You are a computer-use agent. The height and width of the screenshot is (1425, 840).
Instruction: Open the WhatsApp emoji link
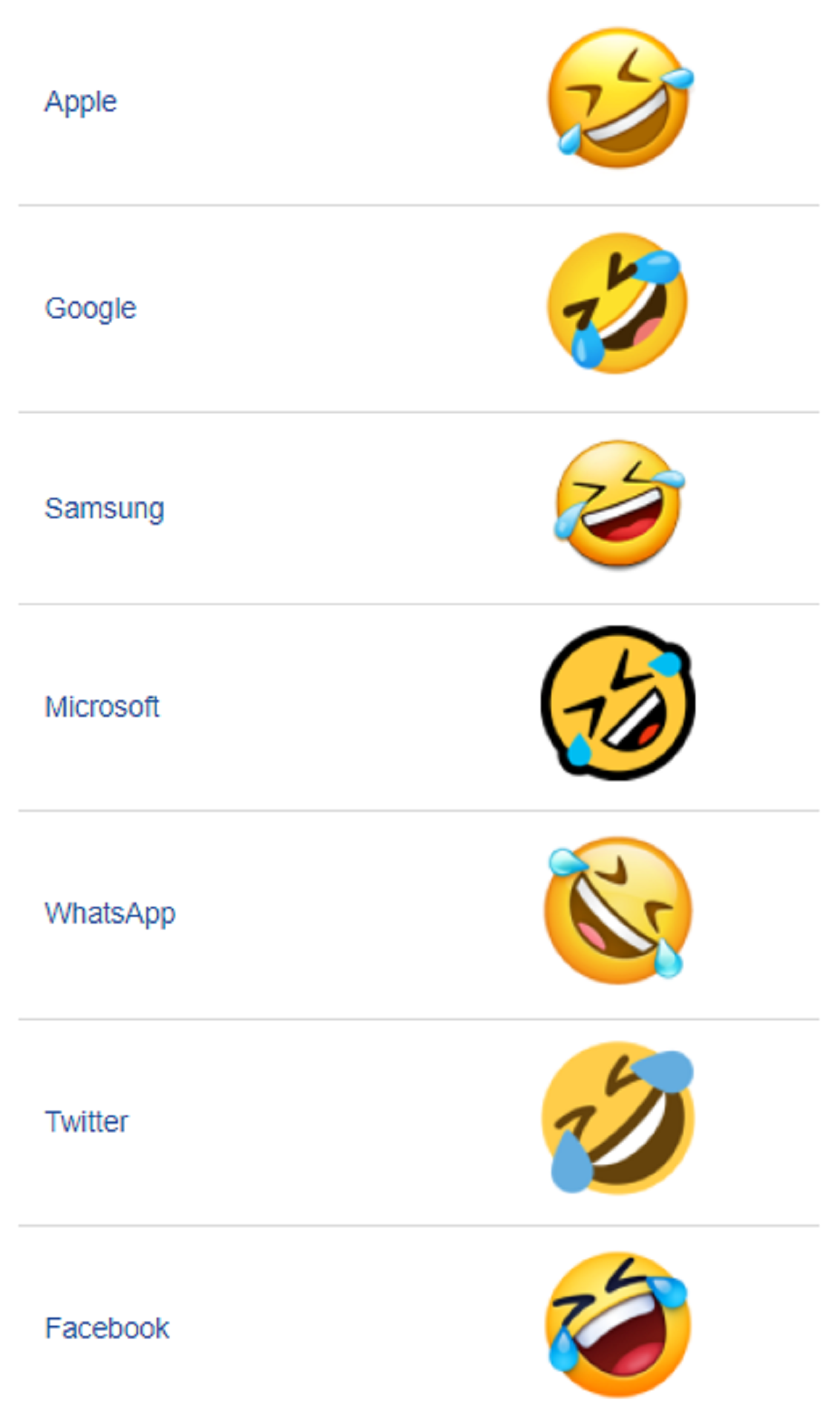coord(110,914)
